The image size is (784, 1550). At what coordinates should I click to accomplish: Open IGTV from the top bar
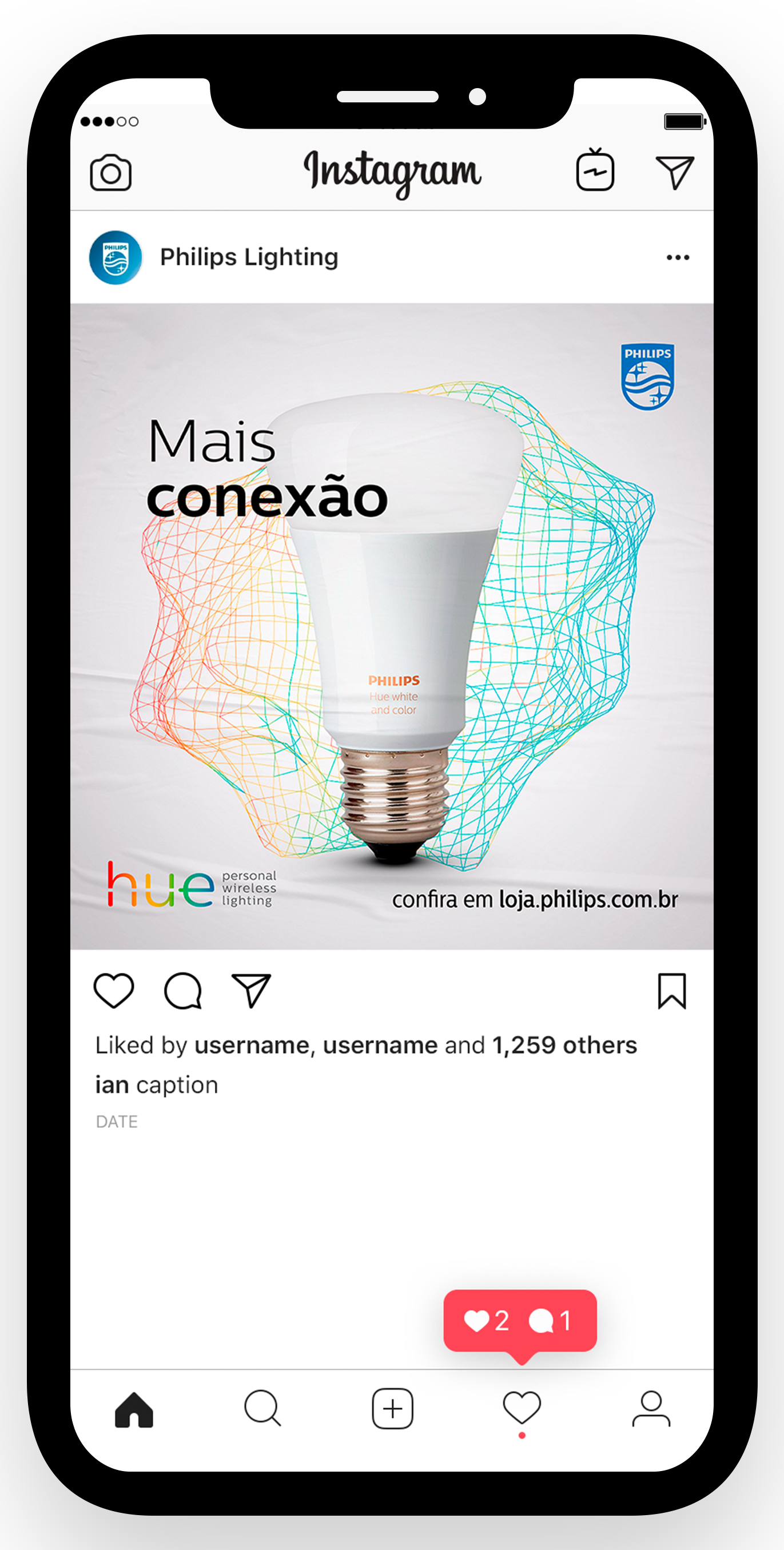click(595, 170)
